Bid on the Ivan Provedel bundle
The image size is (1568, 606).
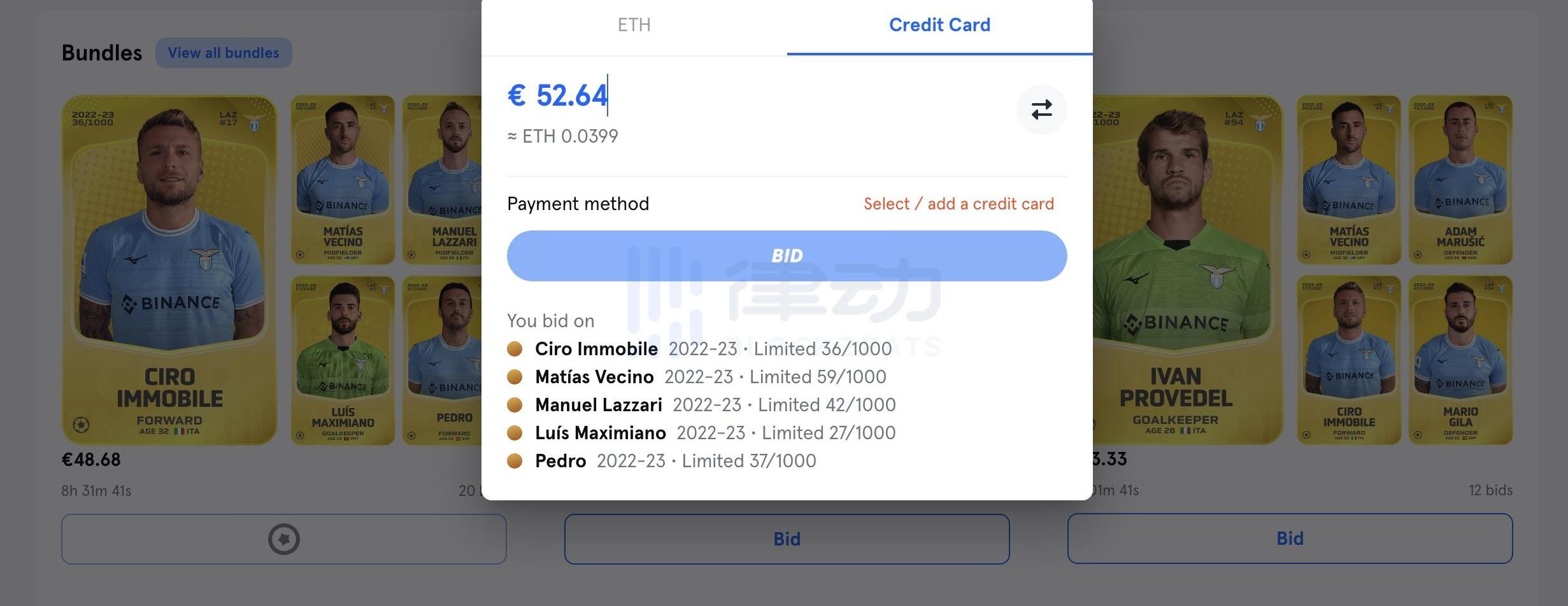pyautogui.click(x=1290, y=539)
